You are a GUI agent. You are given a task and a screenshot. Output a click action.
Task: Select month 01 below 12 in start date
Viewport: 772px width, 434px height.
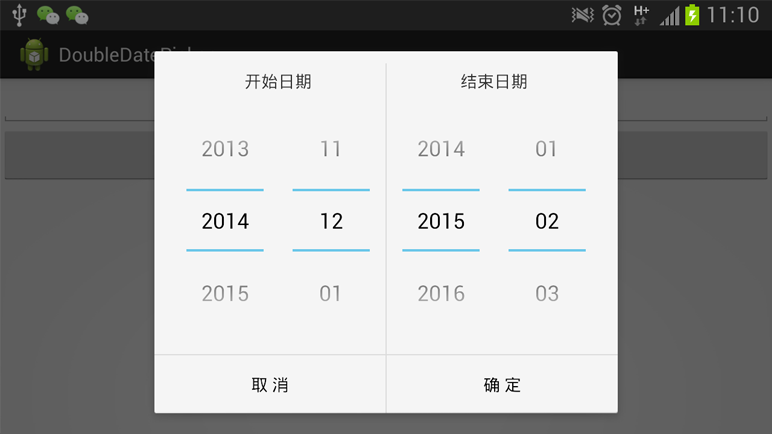[x=331, y=294]
